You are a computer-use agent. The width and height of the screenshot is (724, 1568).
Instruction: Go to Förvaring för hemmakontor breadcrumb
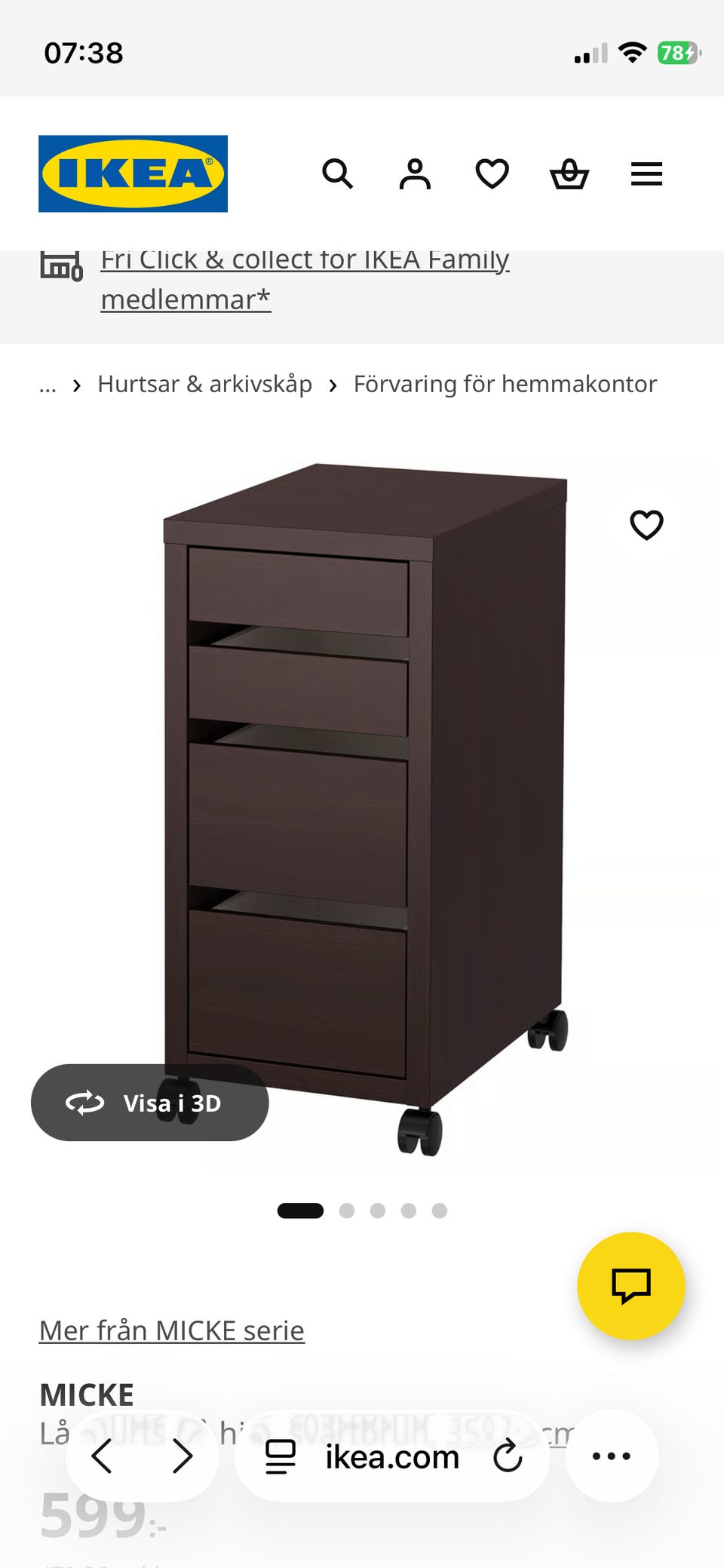pos(505,384)
